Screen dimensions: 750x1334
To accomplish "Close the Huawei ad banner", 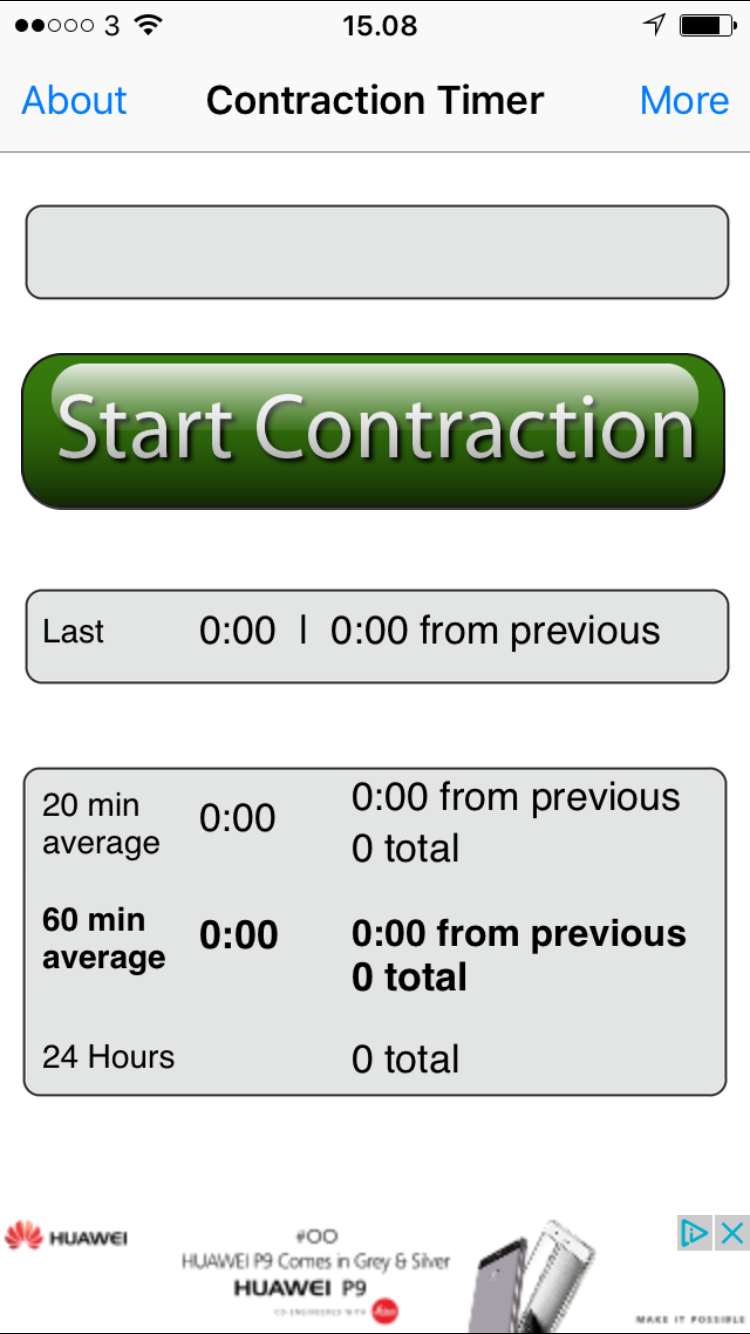I will coord(732,1233).
